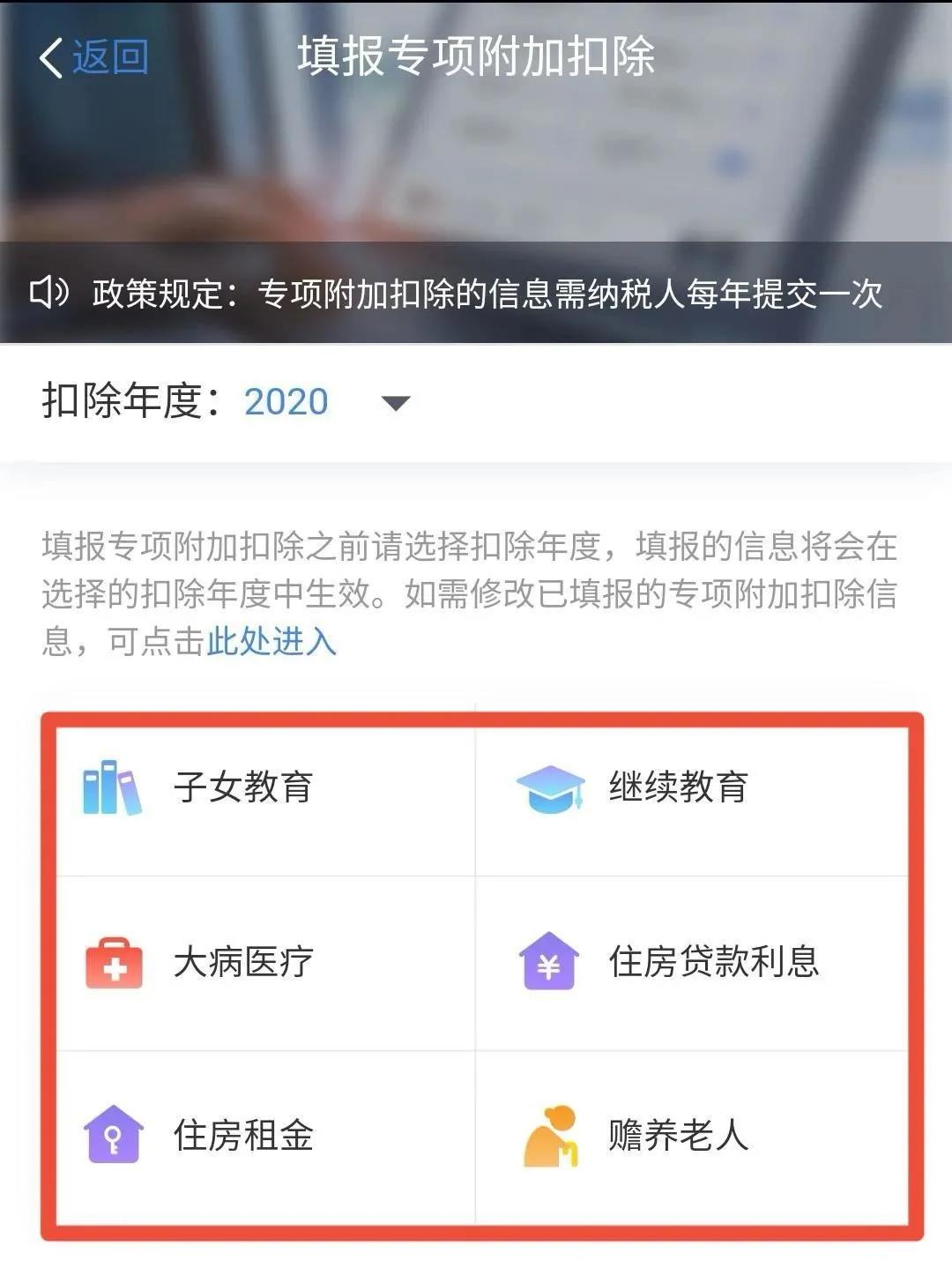This screenshot has width=952, height=1268.
Task: Tap the 此处进入 link
Action: [x=271, y=641]
